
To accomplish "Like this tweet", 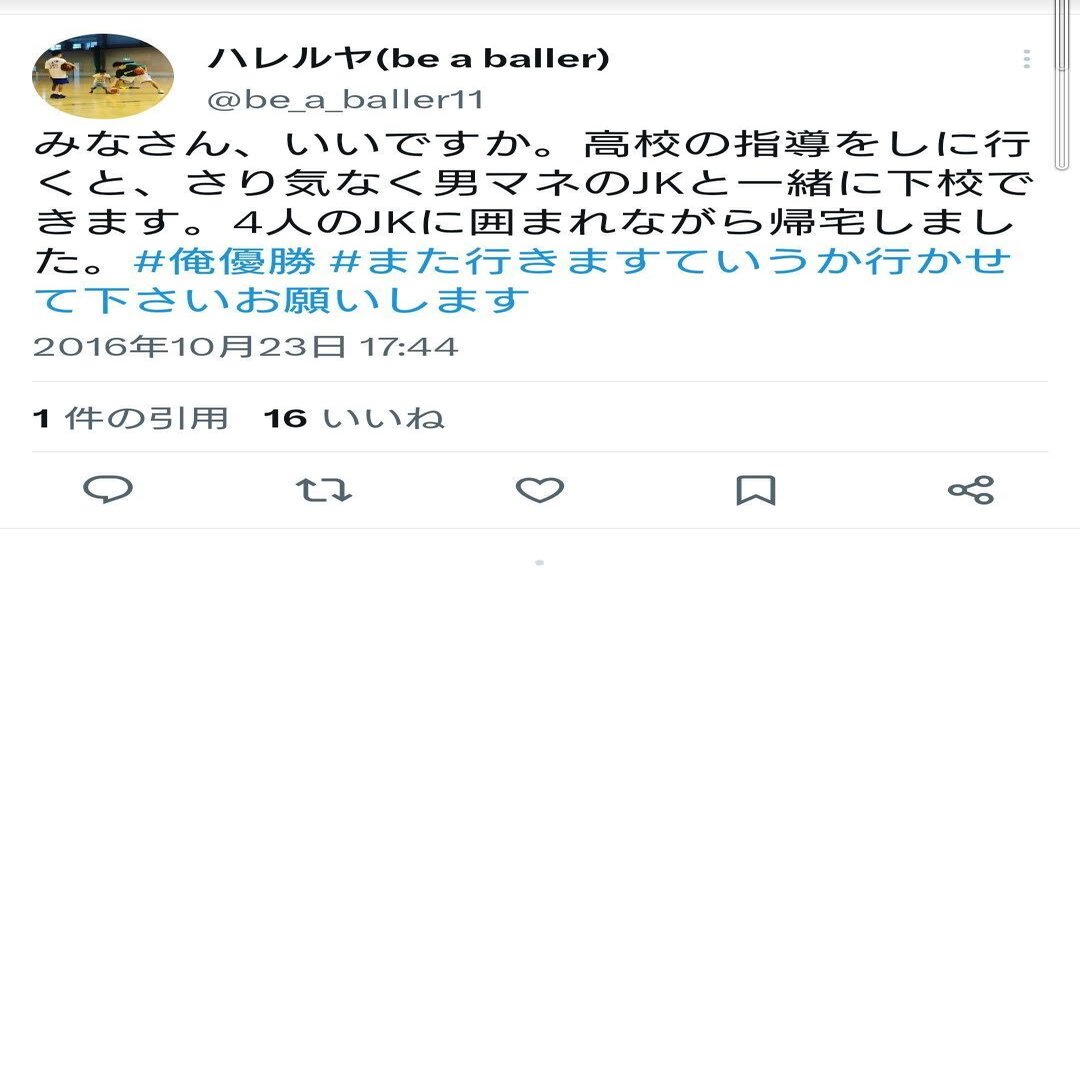I will pos(540,489).
